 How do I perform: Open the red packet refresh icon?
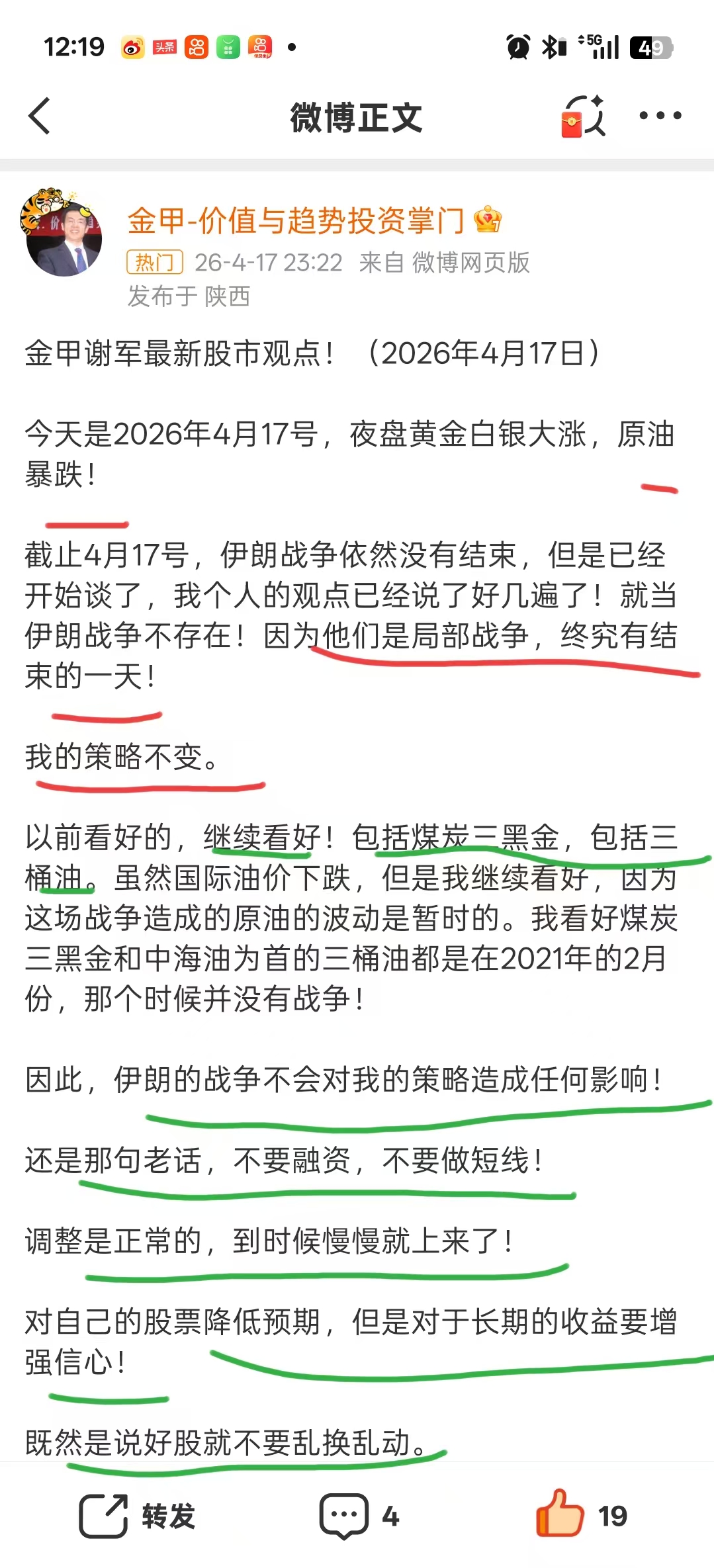pos(582,116)
